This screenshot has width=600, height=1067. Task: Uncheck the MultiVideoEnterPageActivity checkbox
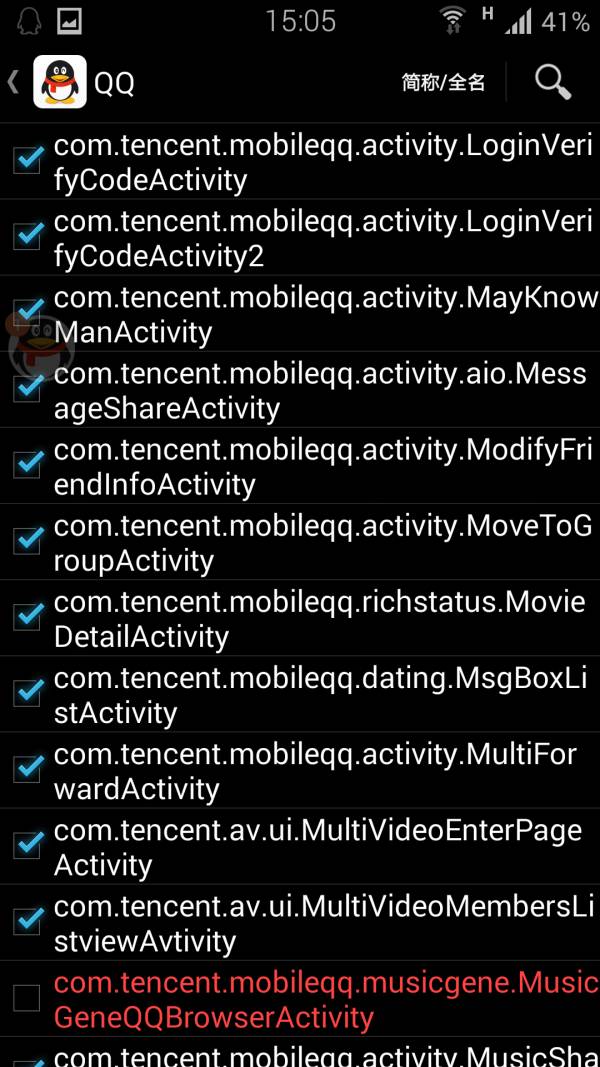(x=27, y=847)
